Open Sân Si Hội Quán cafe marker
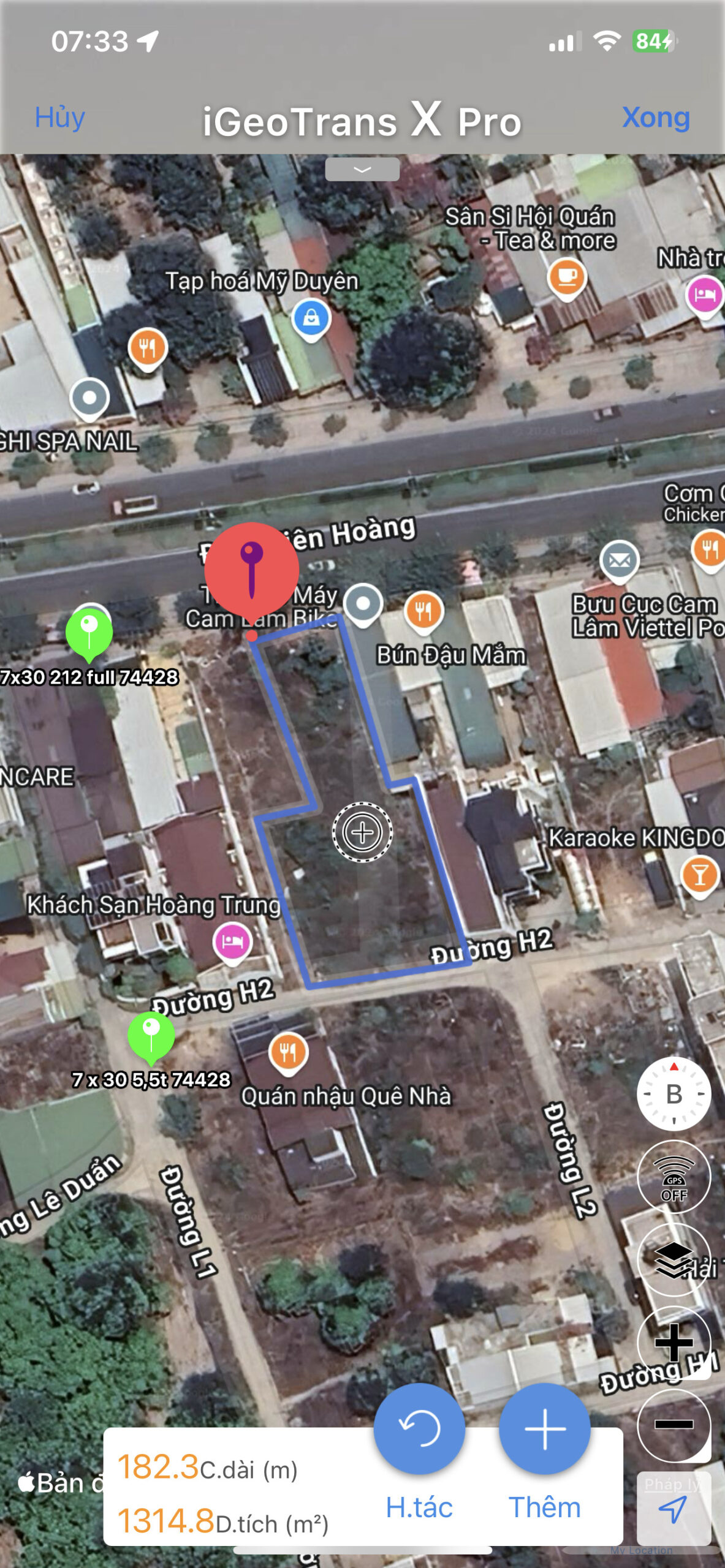 (x=567, y=278)
